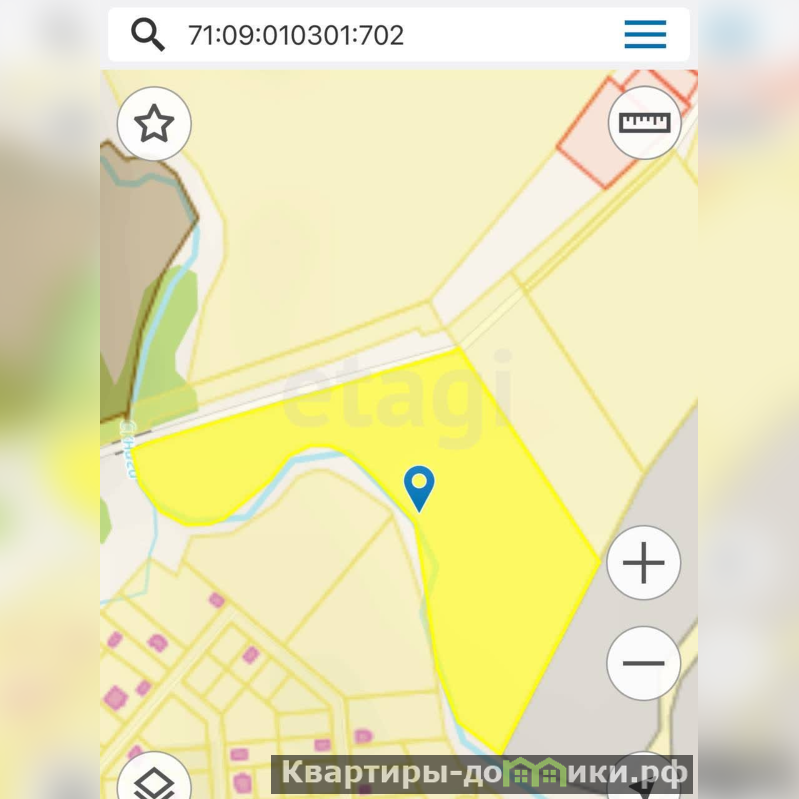This screenshot has height=799, width=799.
Task: Tap the magnifier search icon
Action: tap(148, 35)
